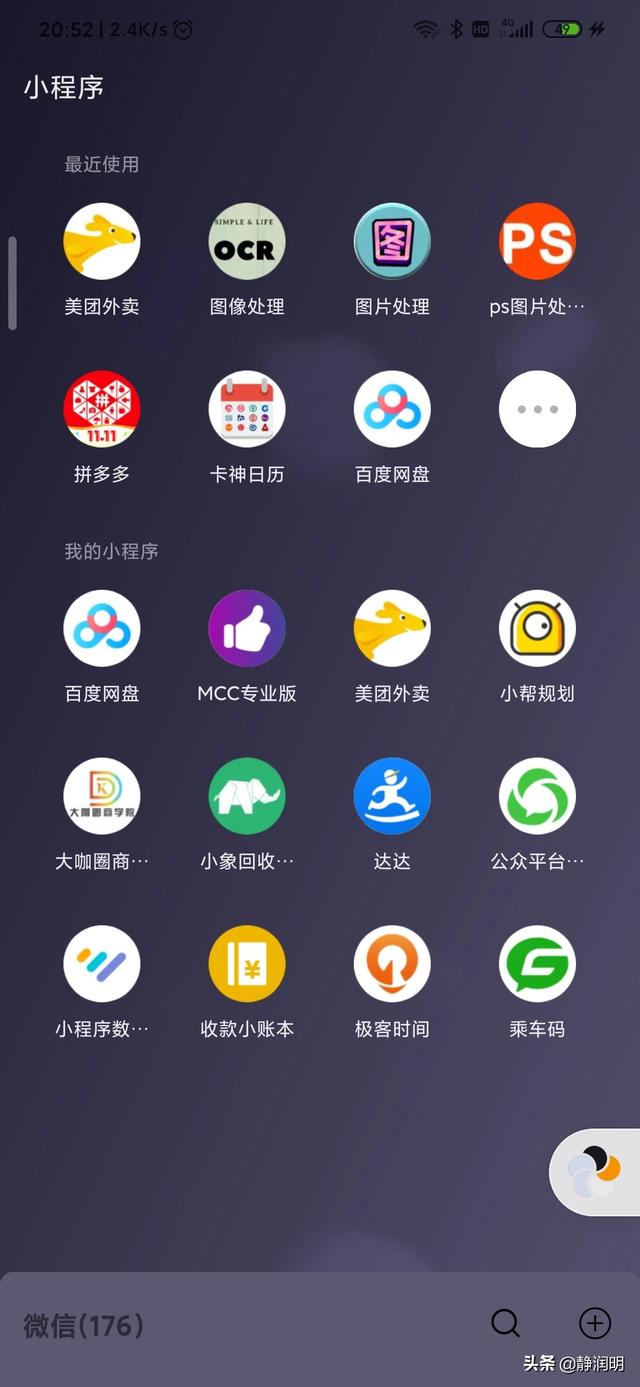This screenshot has height=1387, width=640.
Task: Open 公众平台 mini program
Action: pos(537,796)
